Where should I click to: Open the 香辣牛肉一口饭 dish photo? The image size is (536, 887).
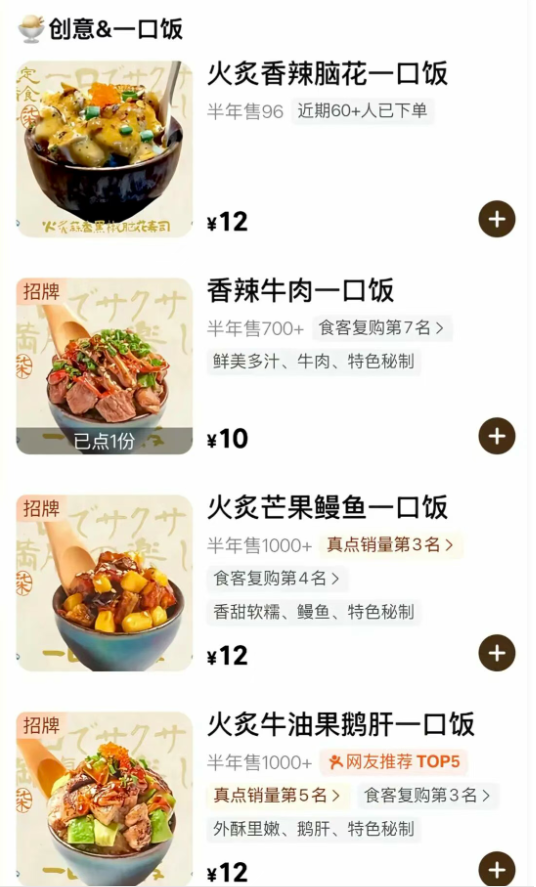point(105,366)
